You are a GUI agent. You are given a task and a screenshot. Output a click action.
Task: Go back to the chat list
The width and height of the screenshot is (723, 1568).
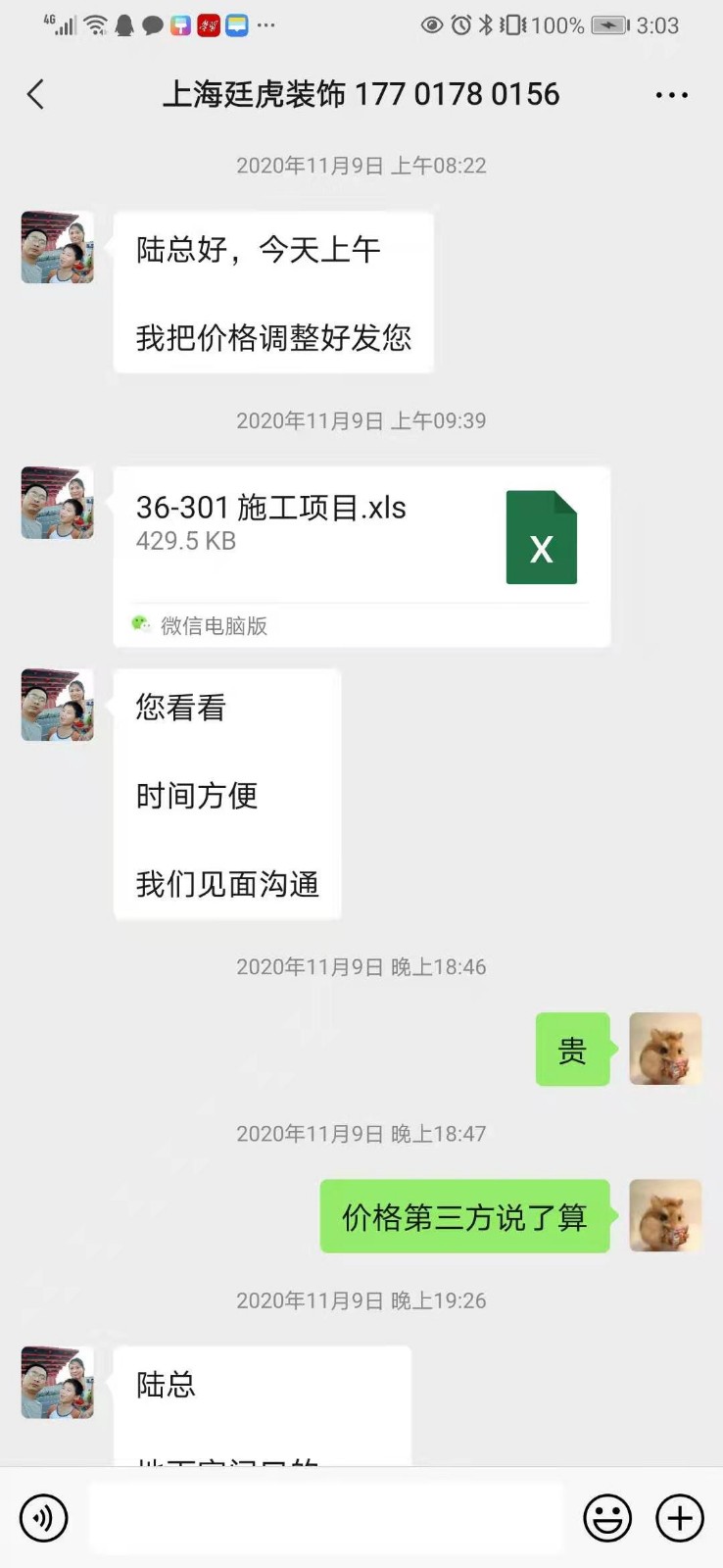36,95
